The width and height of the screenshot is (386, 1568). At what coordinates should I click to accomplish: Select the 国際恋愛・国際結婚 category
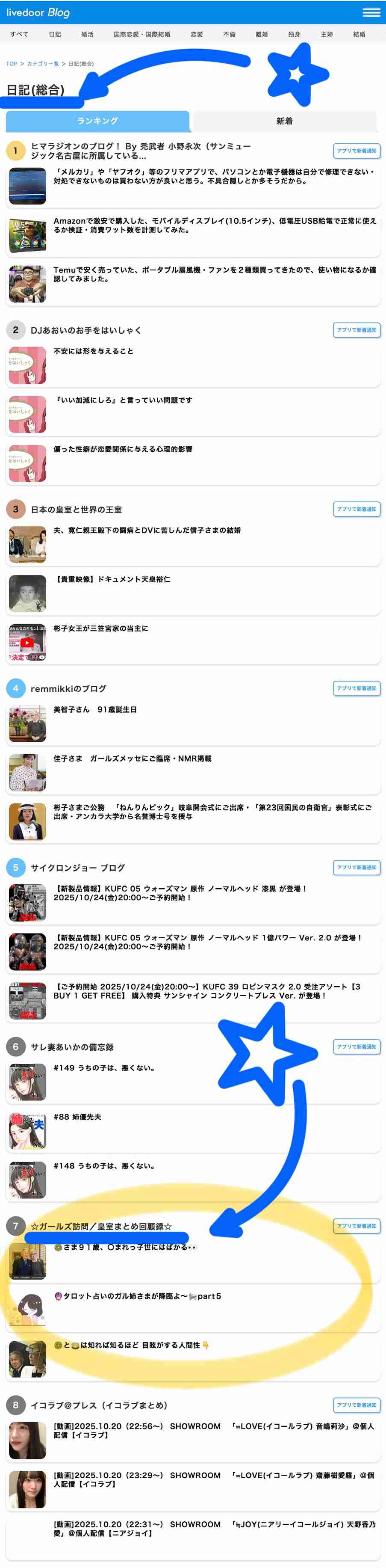(141, 35)
